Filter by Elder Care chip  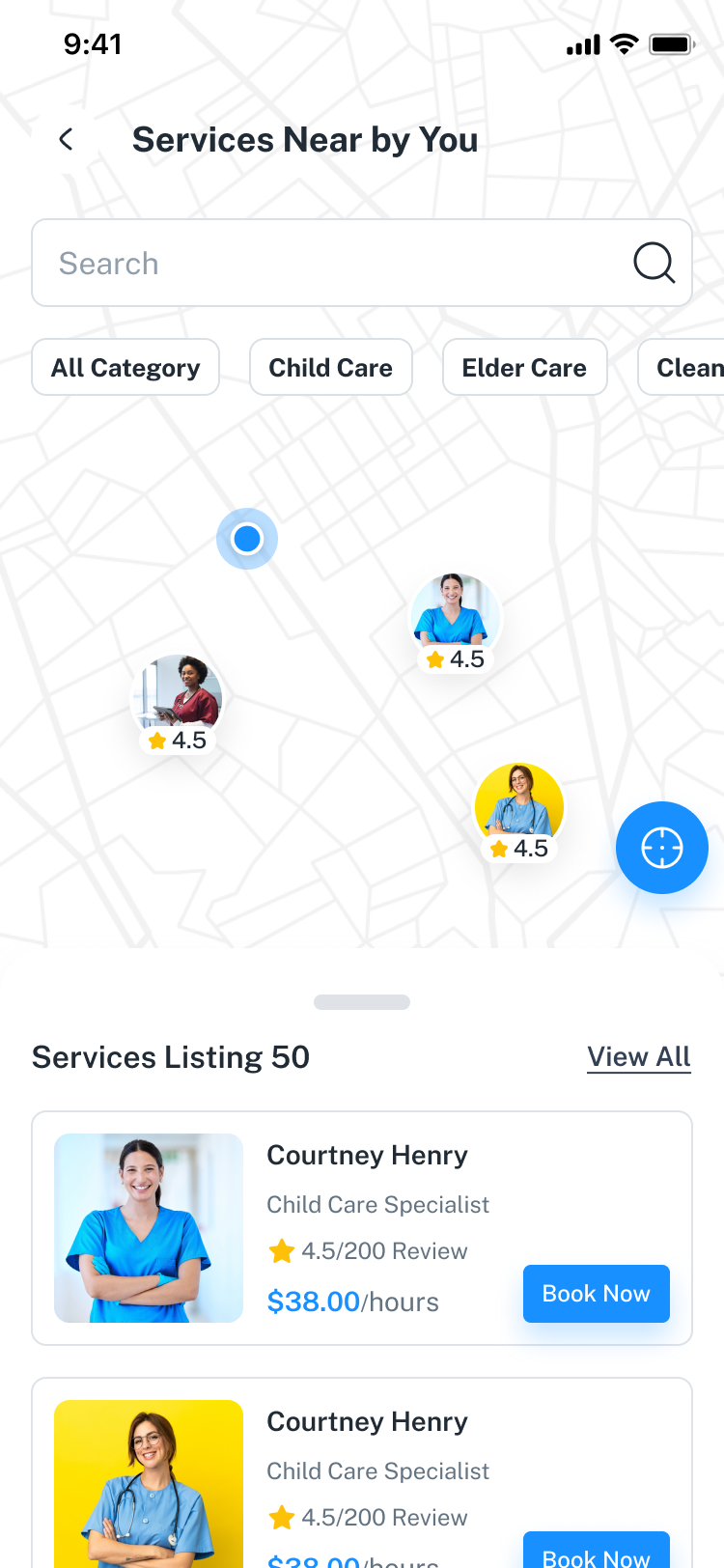click(524, 368)
